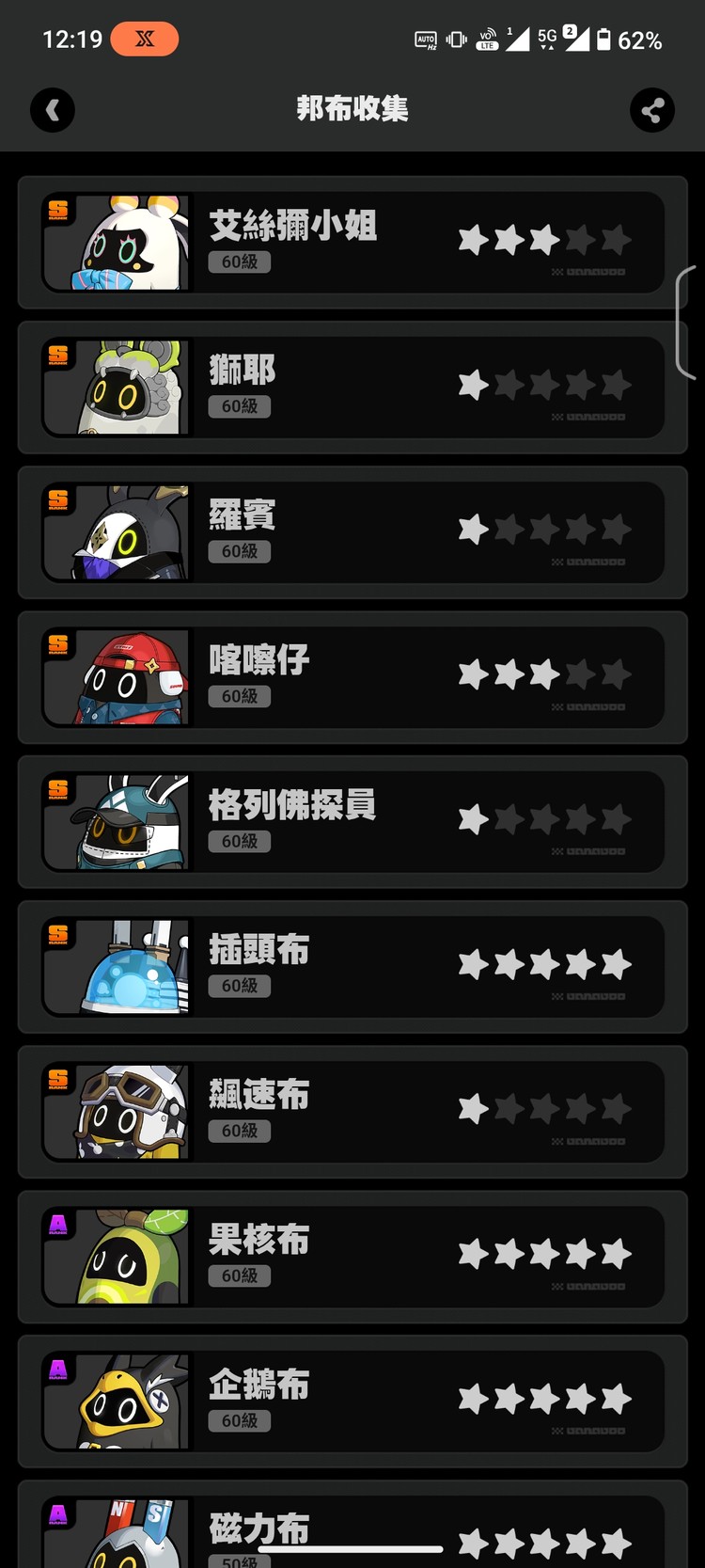Open the share icon at top right
Viewport: 705px width, 1568px height.
tap(652, 110)
